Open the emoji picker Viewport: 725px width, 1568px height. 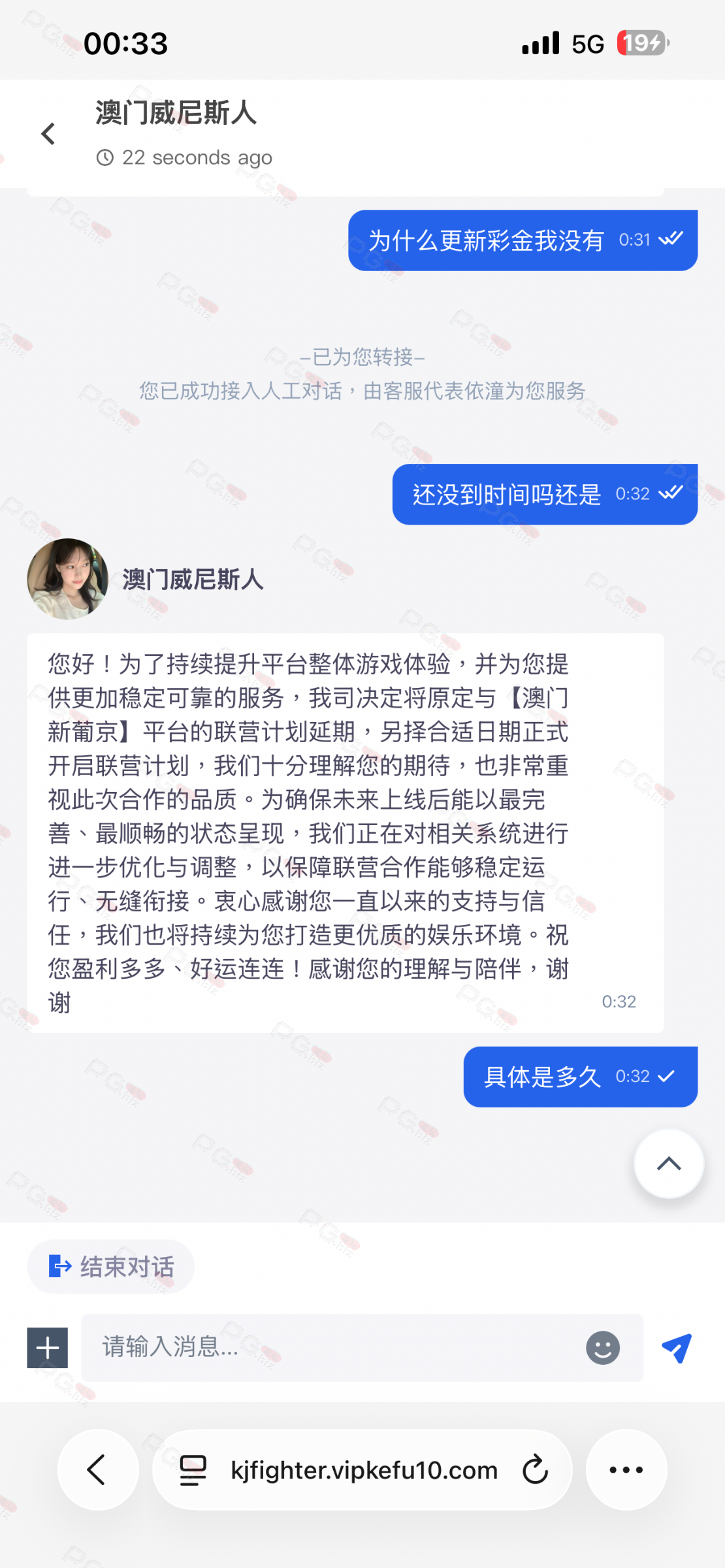602,1347
